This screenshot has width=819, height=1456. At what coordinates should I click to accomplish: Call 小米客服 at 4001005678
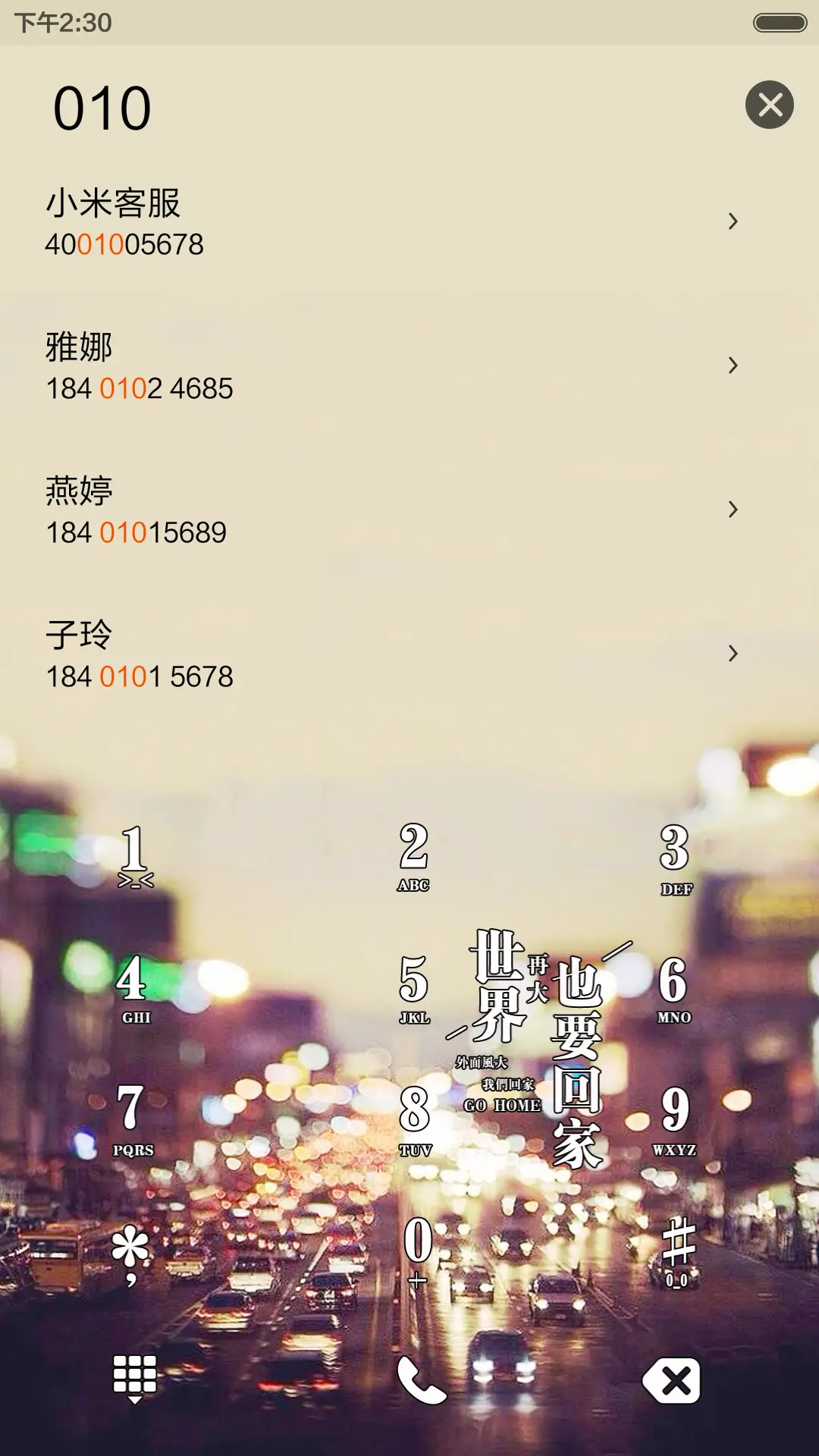click(x=303, y=221)
